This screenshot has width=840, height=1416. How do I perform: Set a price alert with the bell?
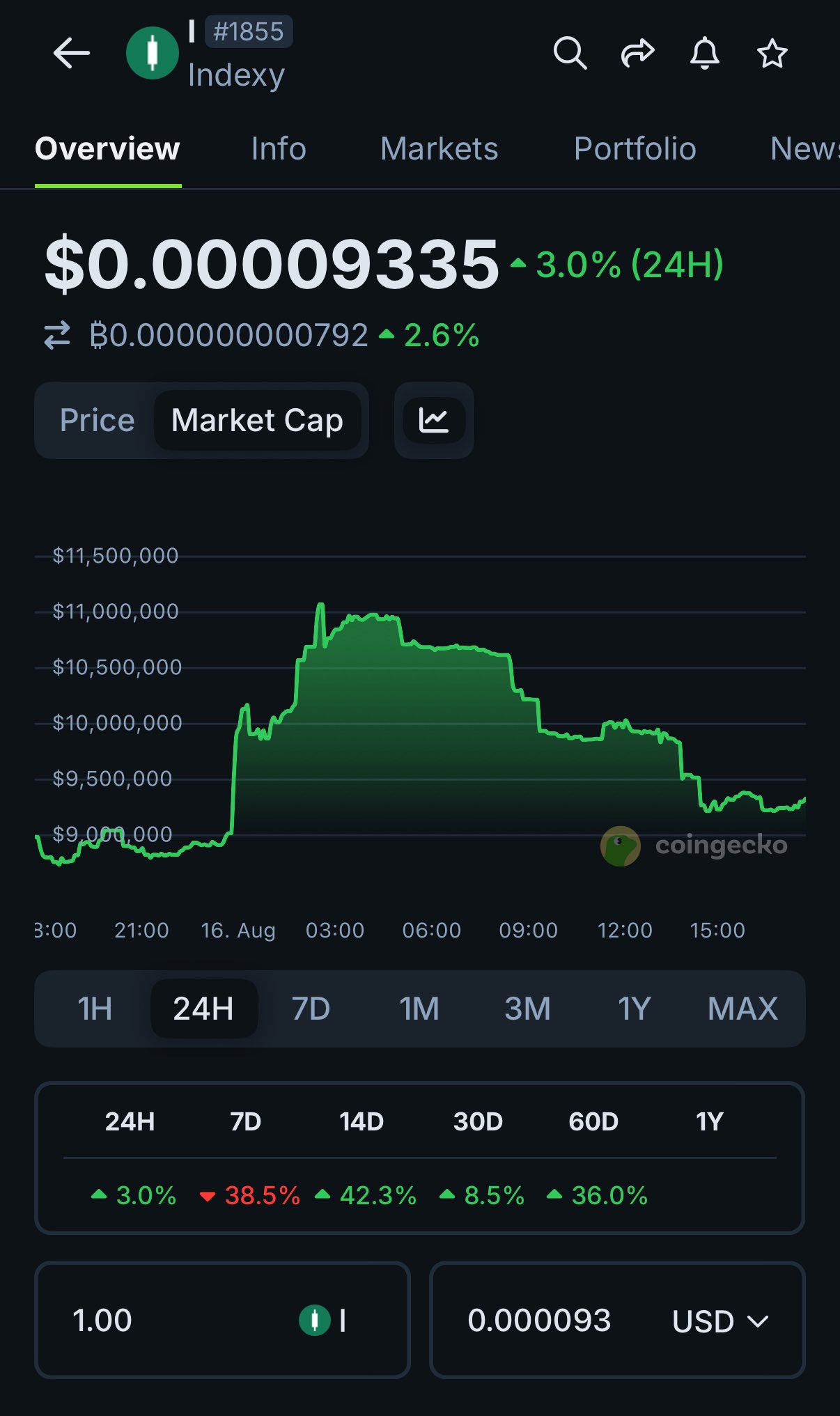tap(705, 54)
